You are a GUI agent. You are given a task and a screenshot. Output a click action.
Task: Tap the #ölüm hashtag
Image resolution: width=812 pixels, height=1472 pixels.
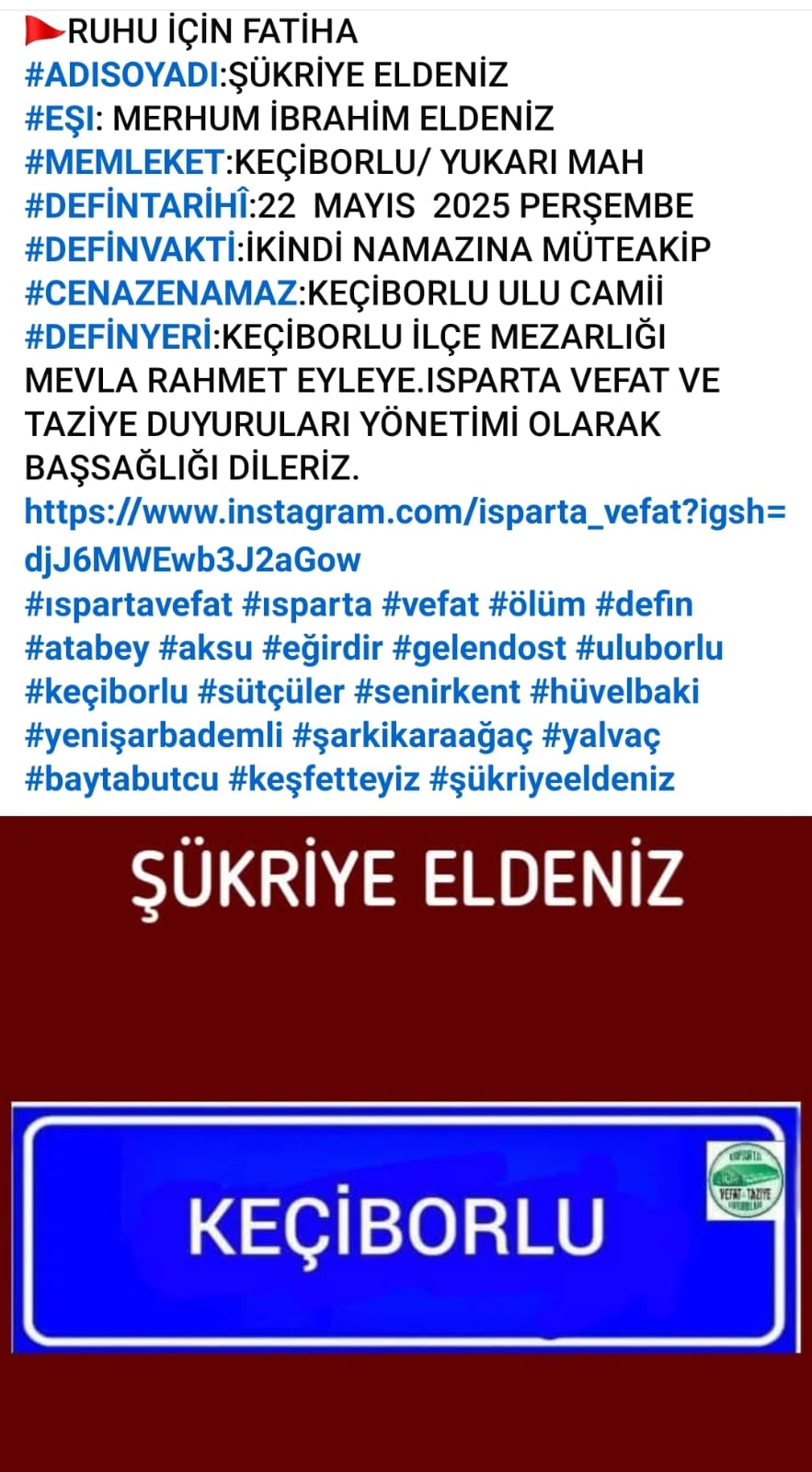(537, 604)
